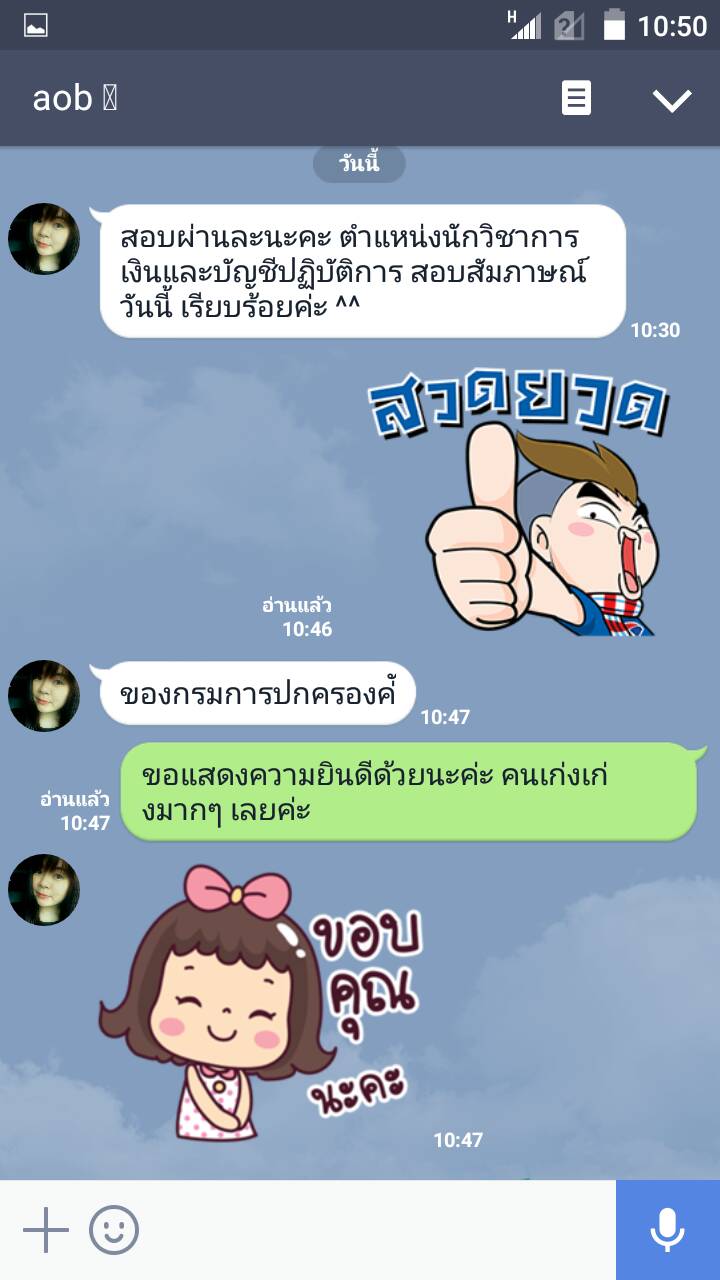Expand the chat options dropdown arrow
This screenshot has width=720, height=1280.
click(x=671, y=99)
